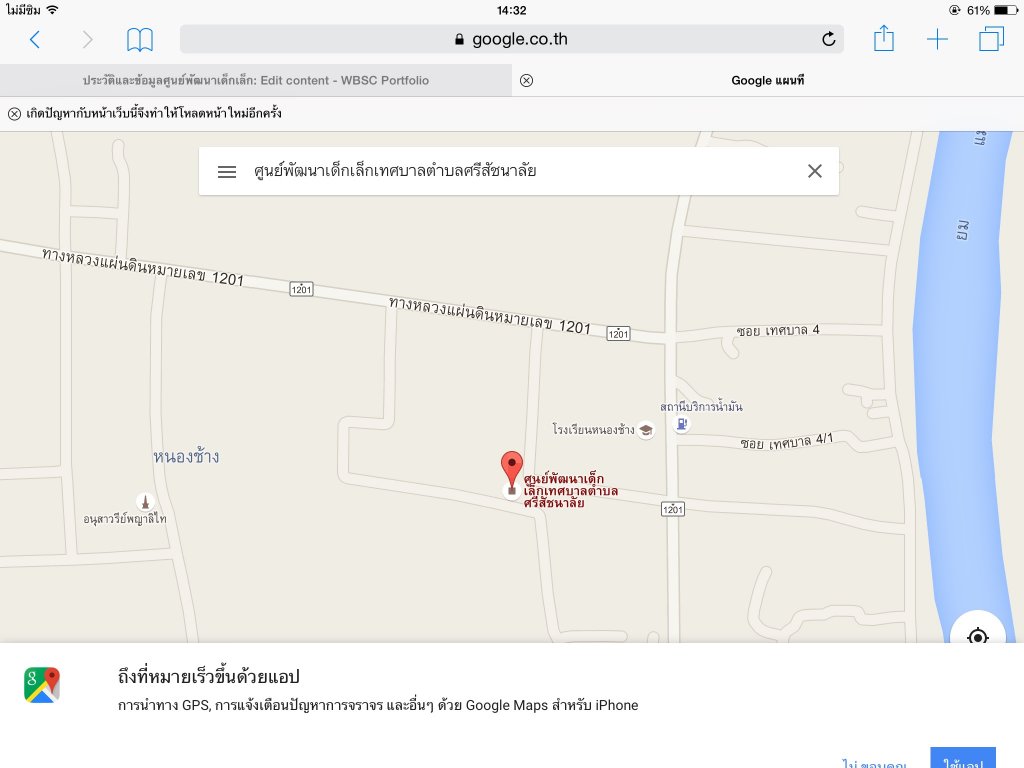
Task: Go back to the previous page
Action: (35, 40)
